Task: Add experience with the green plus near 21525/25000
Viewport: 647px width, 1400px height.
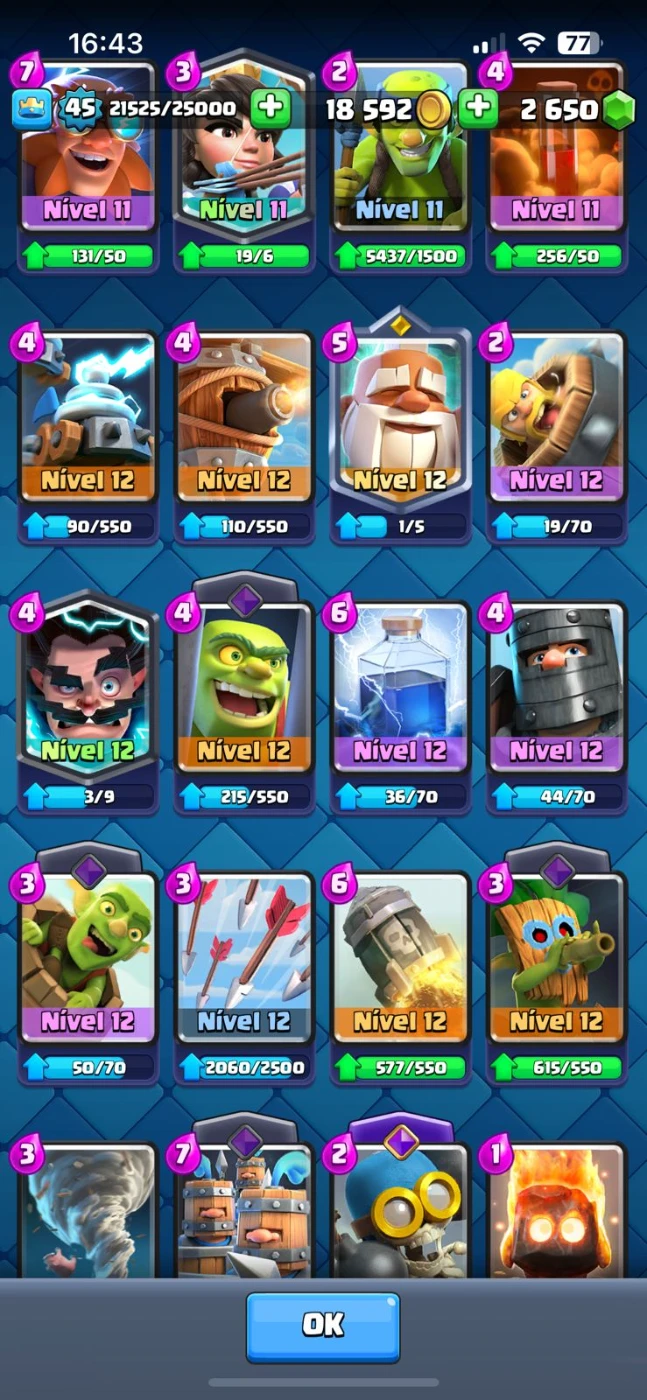Action: (269, 107)
